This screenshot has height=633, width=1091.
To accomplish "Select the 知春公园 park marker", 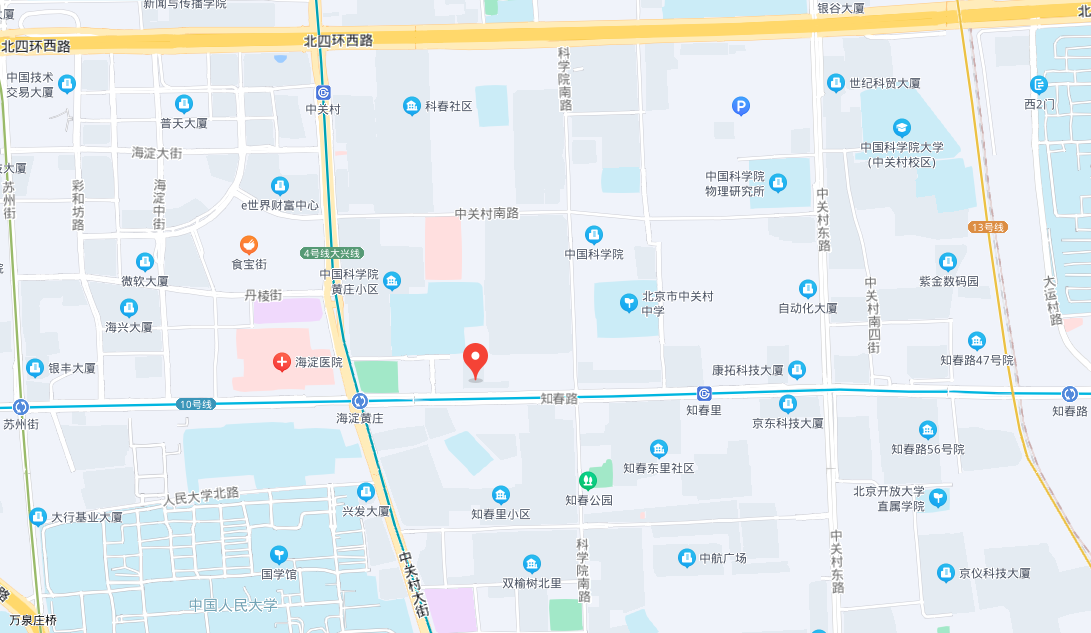I will [x=588, y=481].
